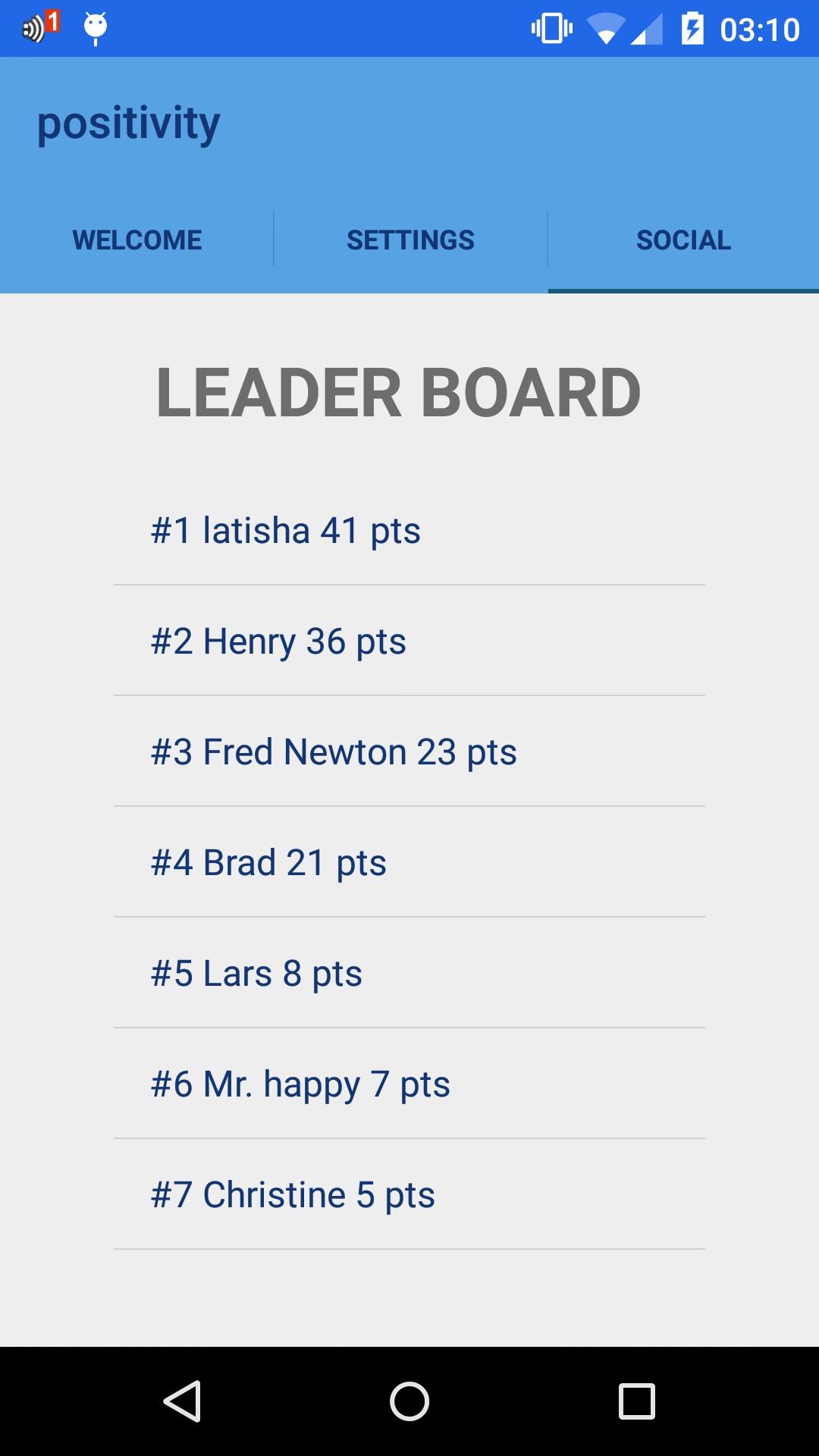Open the Settings tab

pos(410,240)
